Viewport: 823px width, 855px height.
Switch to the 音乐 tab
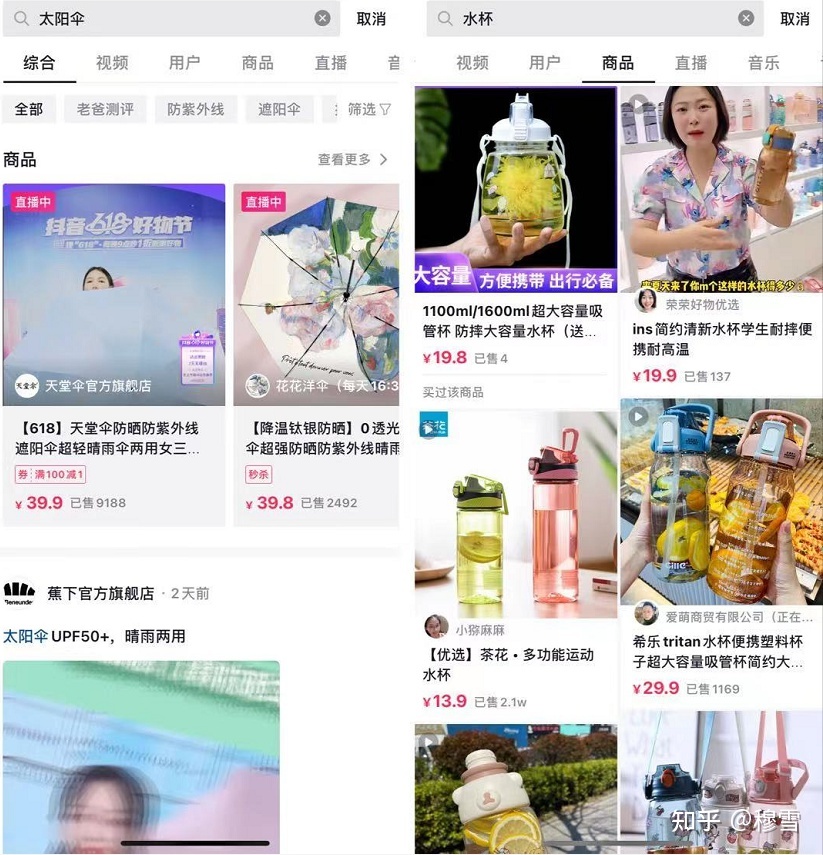763,62
